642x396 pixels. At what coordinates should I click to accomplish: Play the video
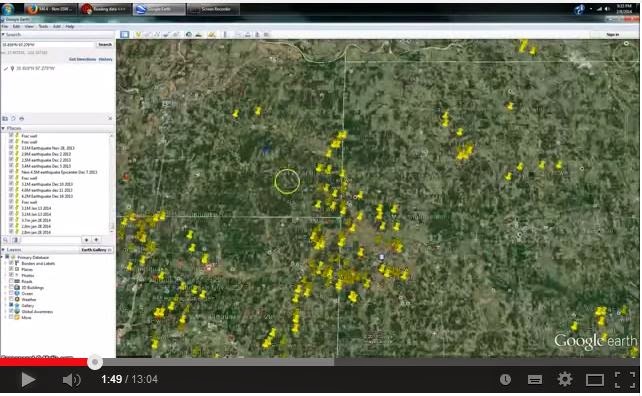[x=27, y=379]
